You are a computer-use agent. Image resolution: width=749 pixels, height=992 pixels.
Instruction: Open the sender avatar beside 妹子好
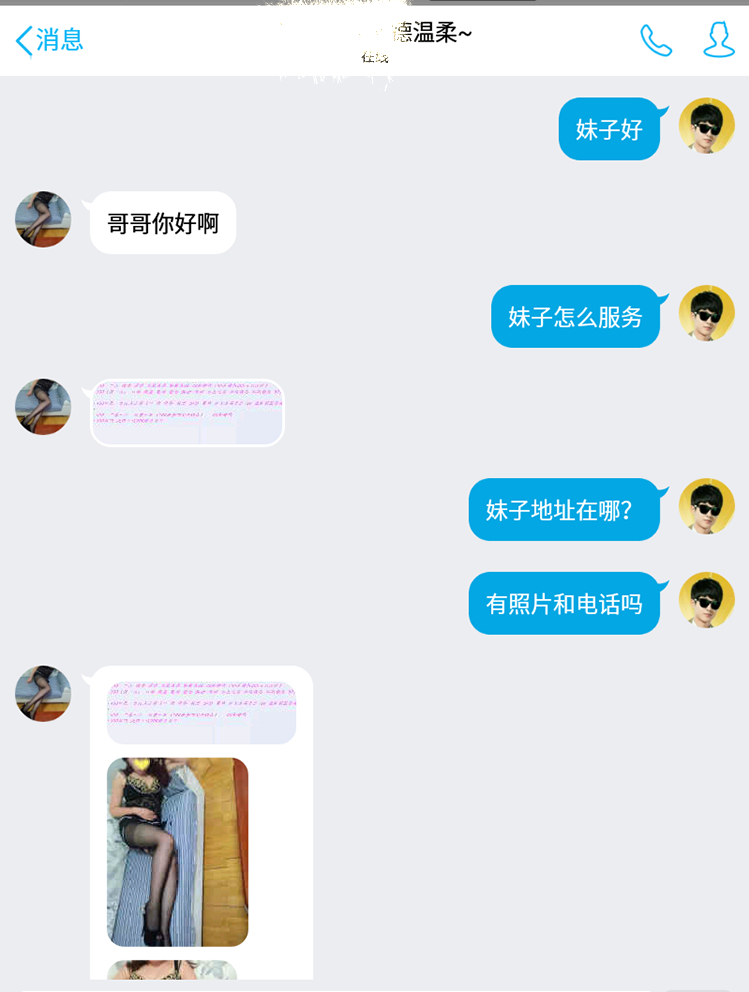coord(706,126)
